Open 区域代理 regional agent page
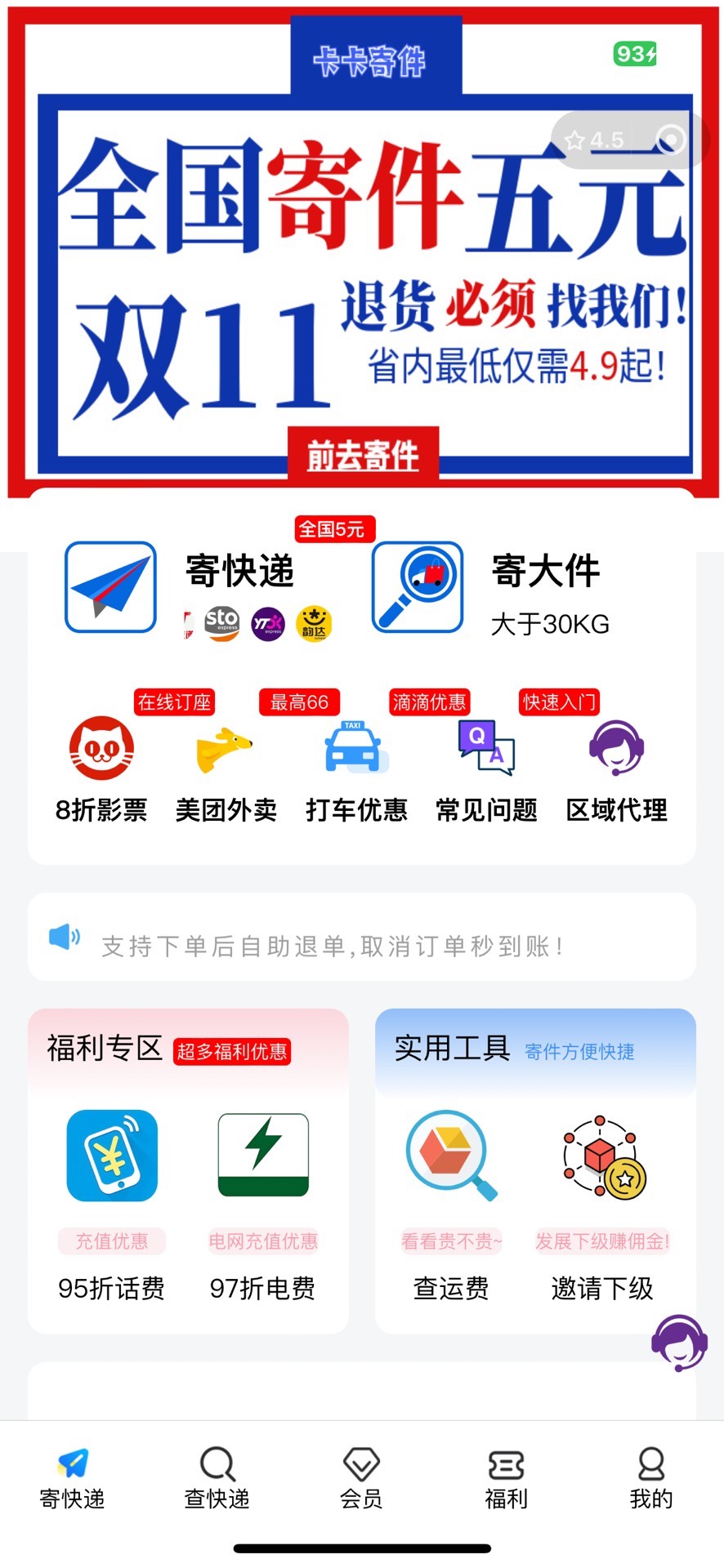Viewport: 724px width, 1568px height. pos(617,769)
